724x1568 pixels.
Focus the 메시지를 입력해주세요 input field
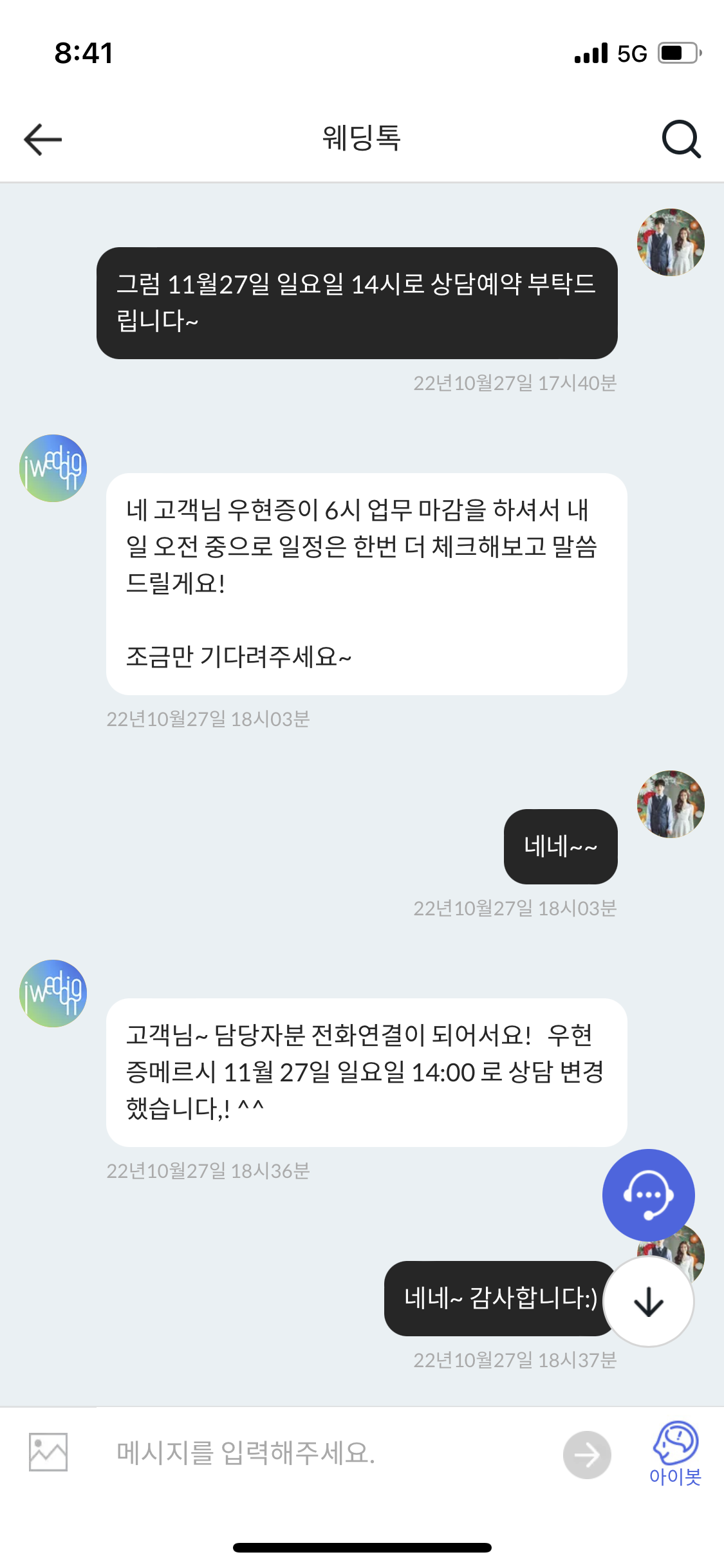[x=322, y=1453]
